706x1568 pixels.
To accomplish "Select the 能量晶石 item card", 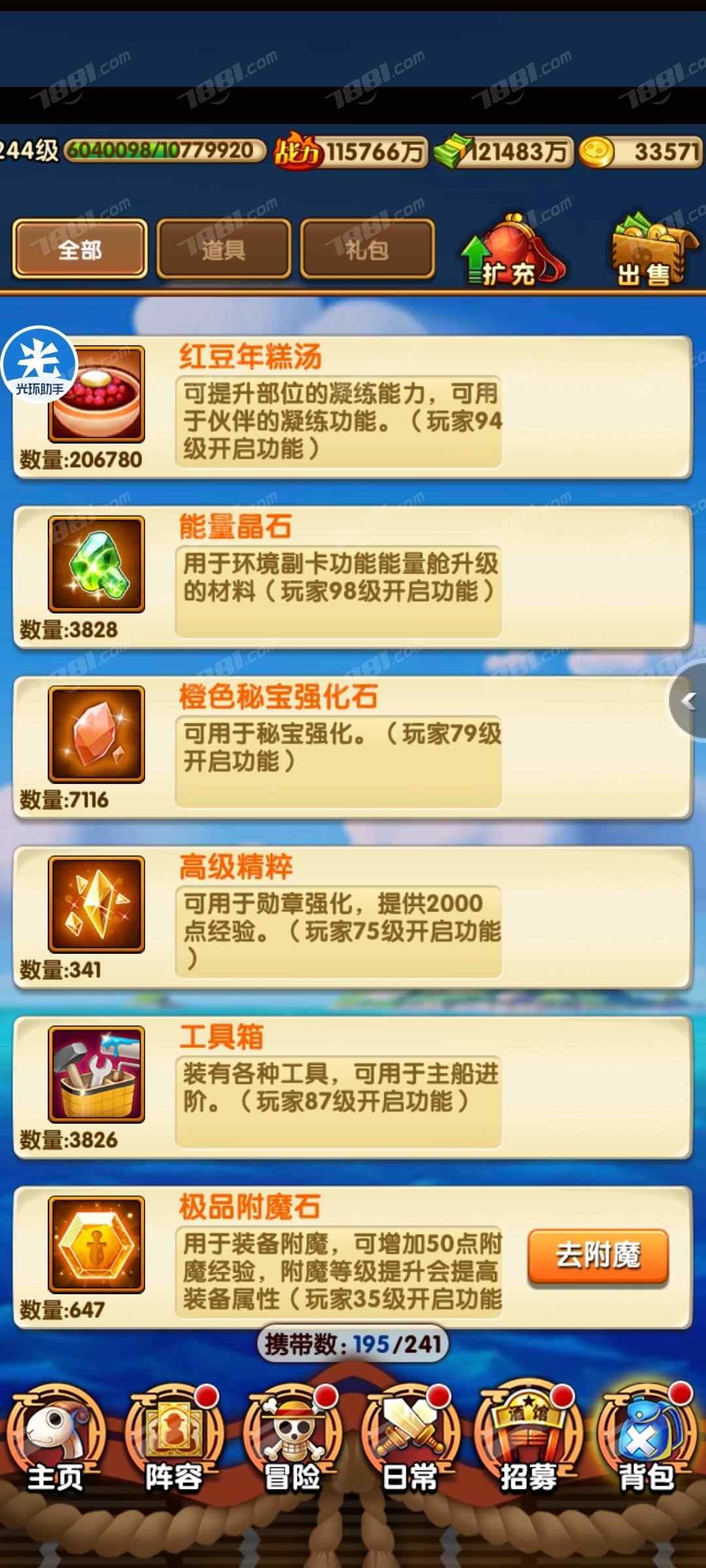I will point(352,578).
